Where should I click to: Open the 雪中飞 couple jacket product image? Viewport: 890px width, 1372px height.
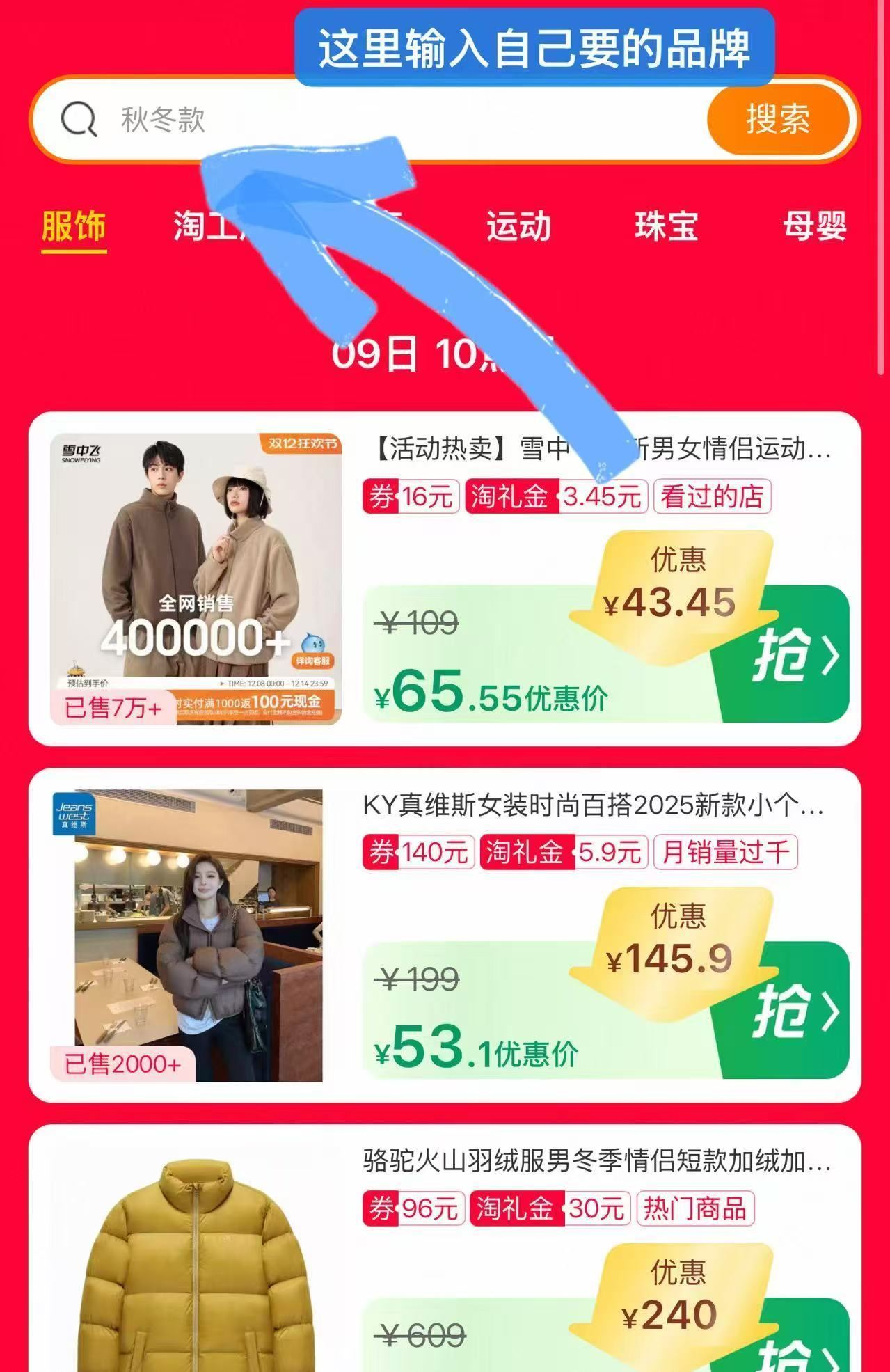point(196,578)
